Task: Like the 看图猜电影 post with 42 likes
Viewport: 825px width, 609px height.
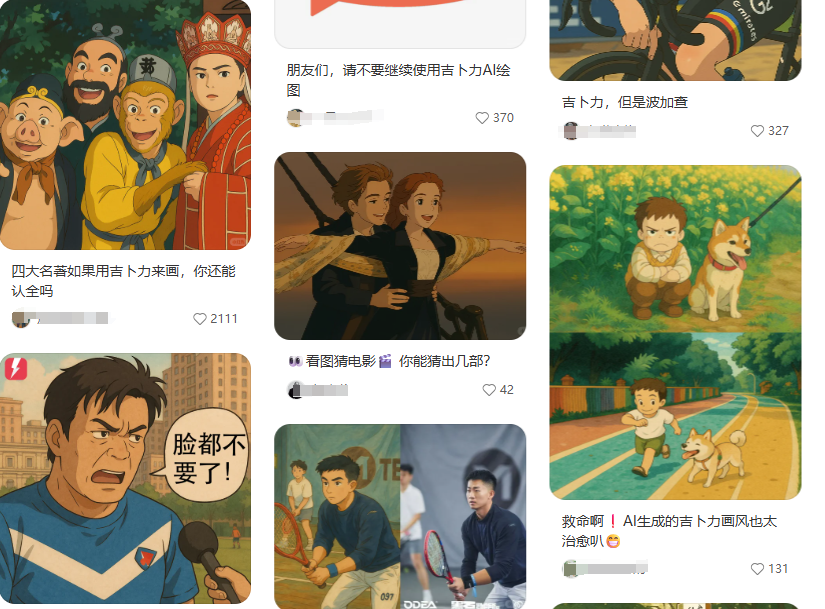Action: [489, 390]
